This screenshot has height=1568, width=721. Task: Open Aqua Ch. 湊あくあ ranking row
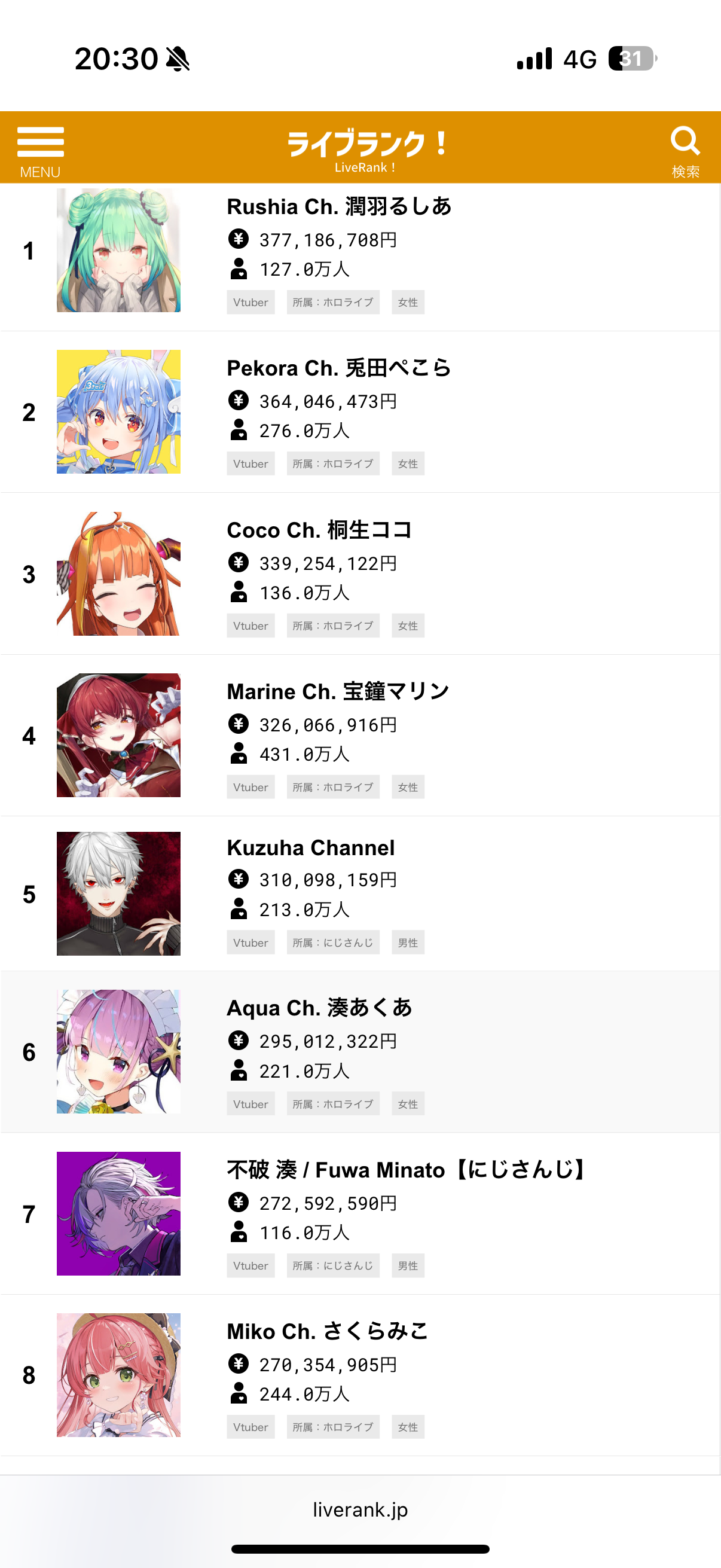click(319, 1008)
